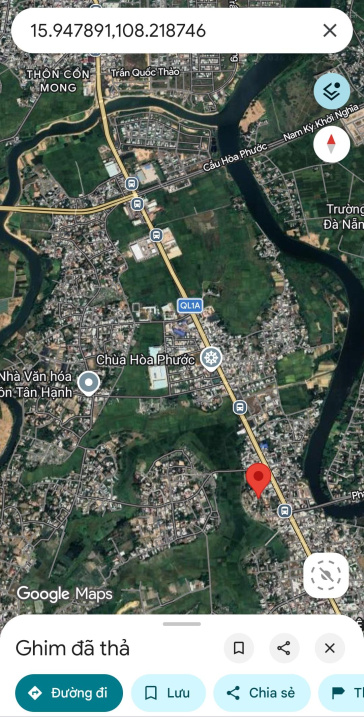
Task: Clear the coordinates in the search box
Action: pyautogui.click(x=330, y=31)
